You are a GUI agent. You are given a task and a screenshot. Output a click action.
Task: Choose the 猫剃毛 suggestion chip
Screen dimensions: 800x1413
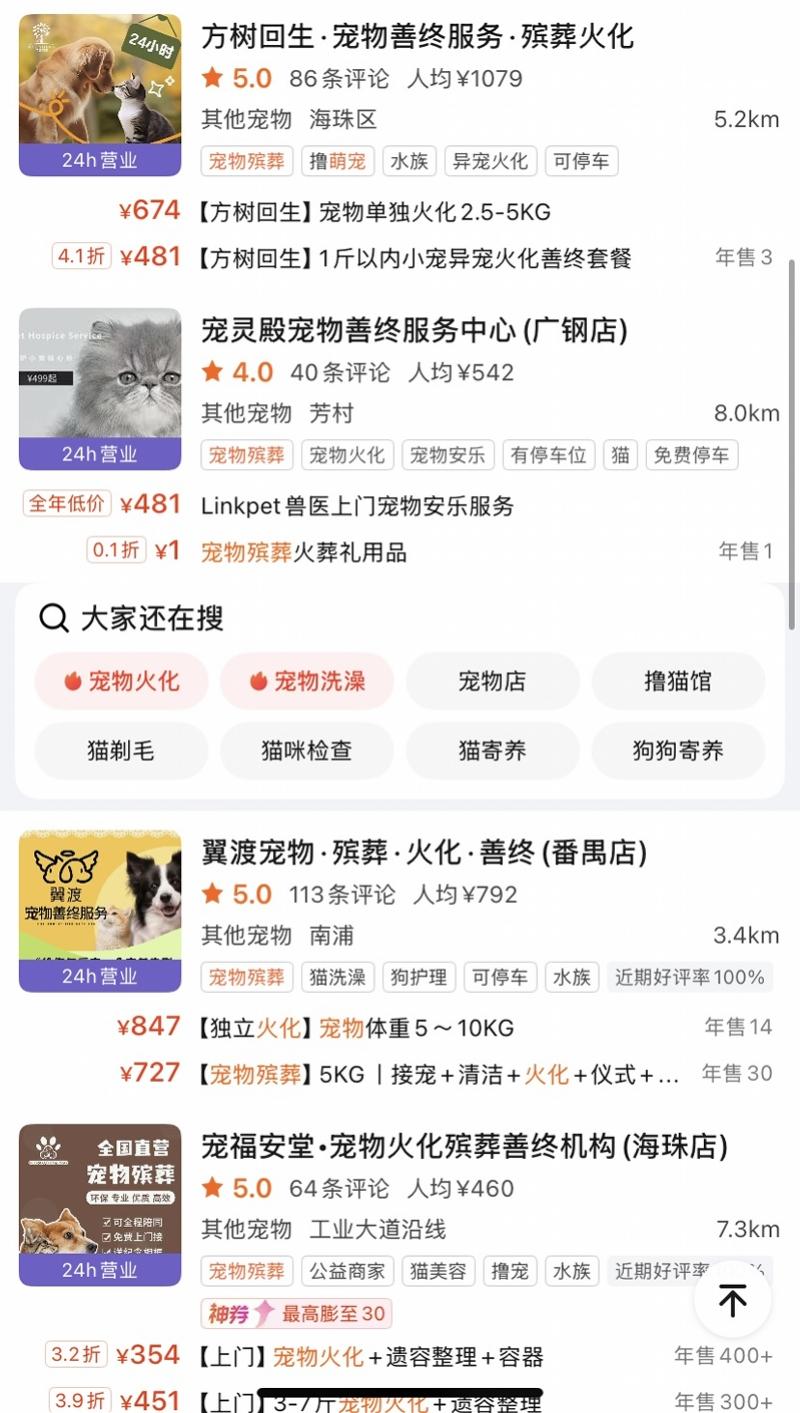[122, 751]
